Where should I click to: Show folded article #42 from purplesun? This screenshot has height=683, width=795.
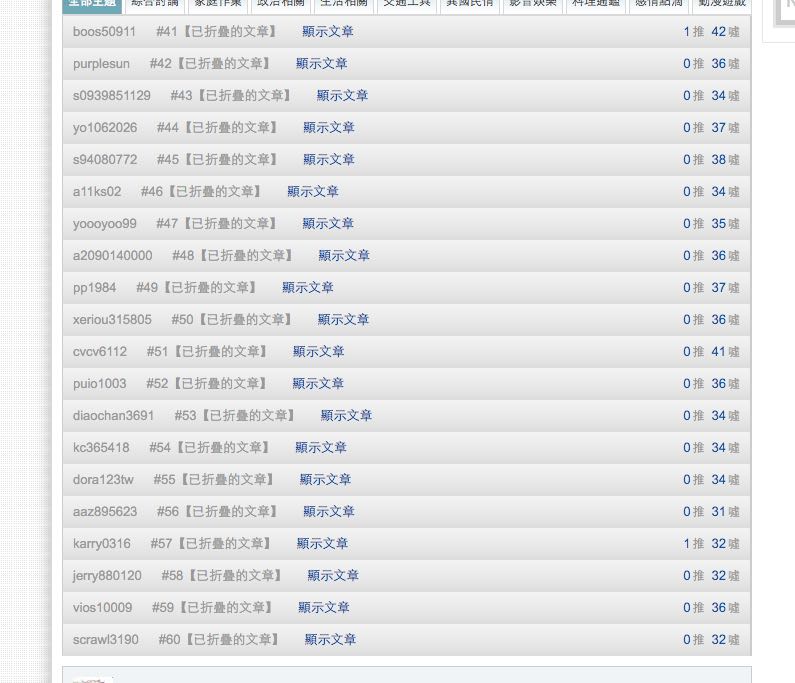coord(321,63)
